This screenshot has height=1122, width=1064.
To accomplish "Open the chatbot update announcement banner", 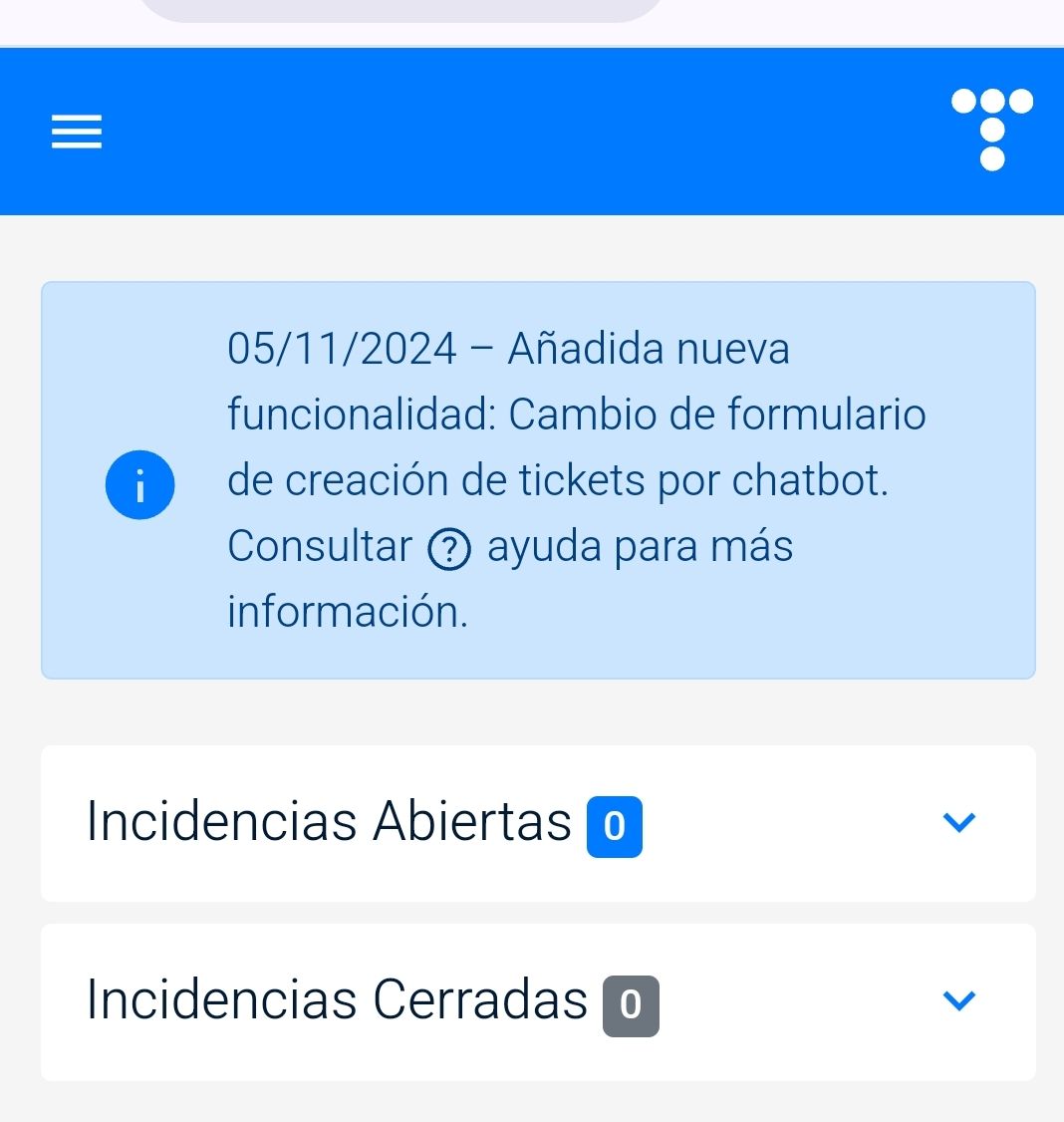I will coord(538,479).
